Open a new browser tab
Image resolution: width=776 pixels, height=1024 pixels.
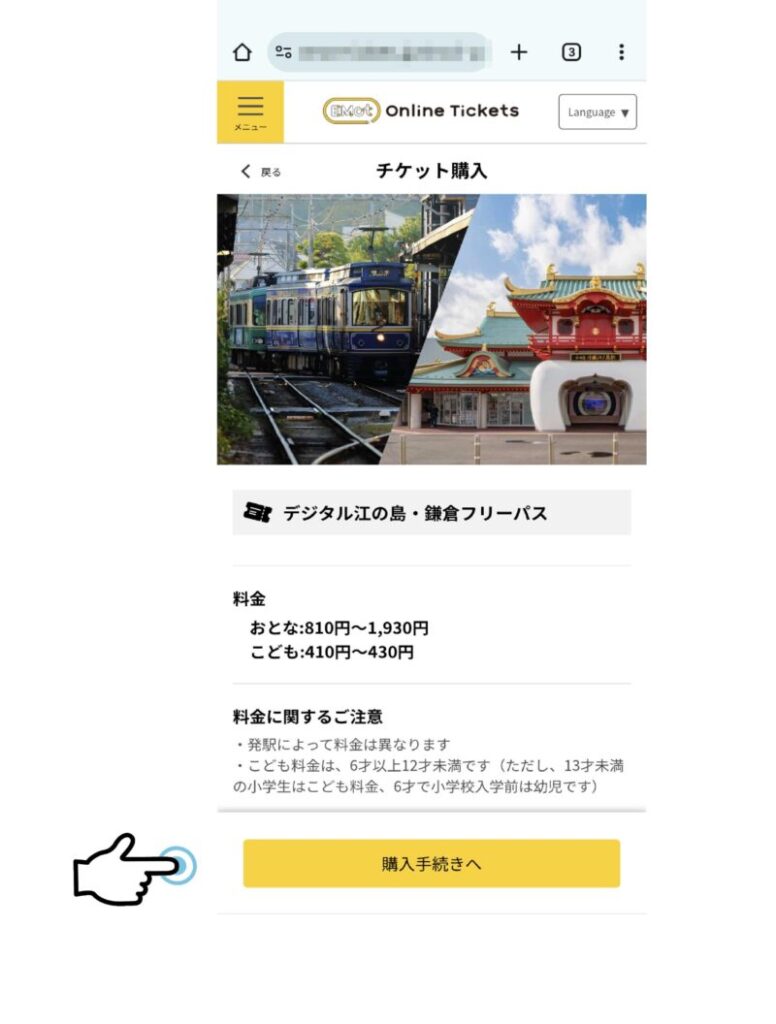point(518,52)
